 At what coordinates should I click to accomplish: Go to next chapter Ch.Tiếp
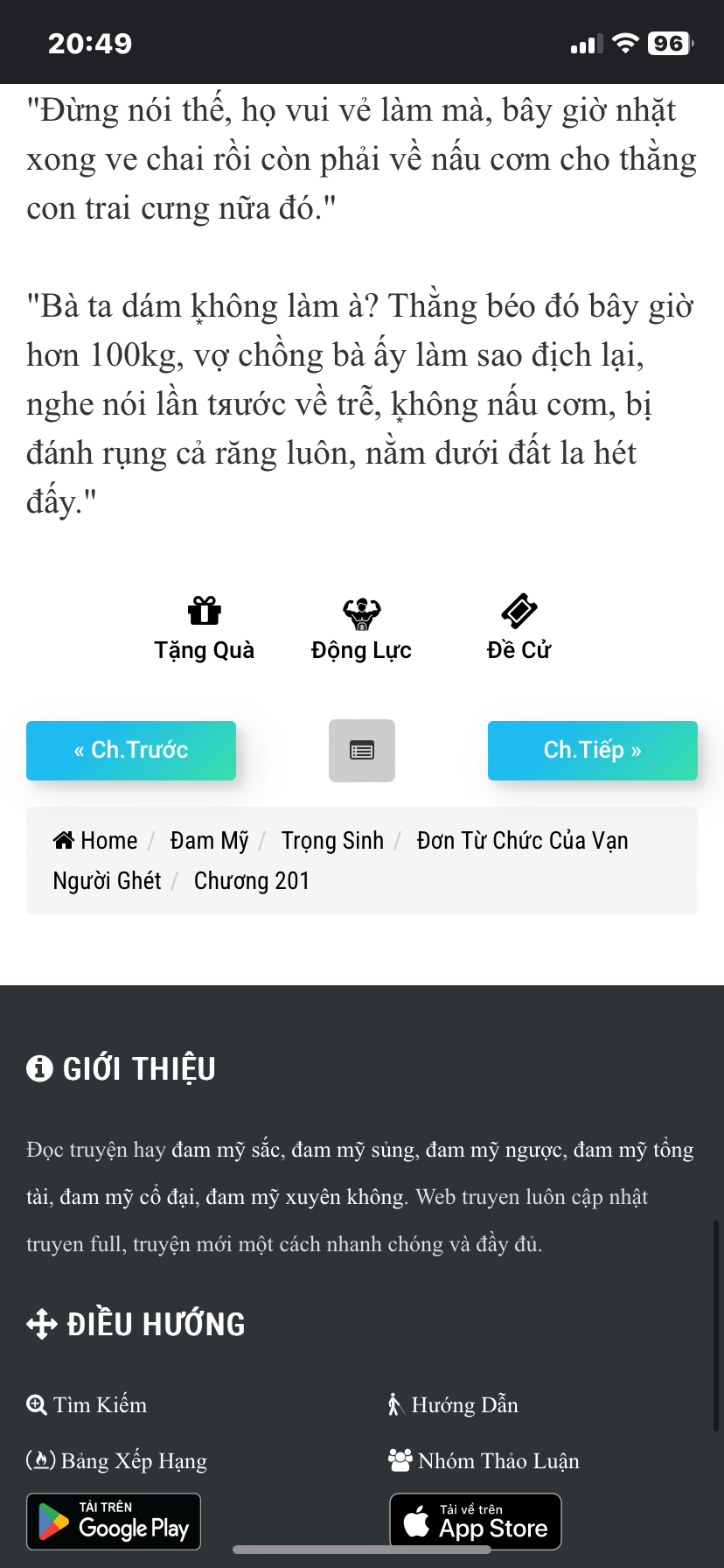point(592,751)
